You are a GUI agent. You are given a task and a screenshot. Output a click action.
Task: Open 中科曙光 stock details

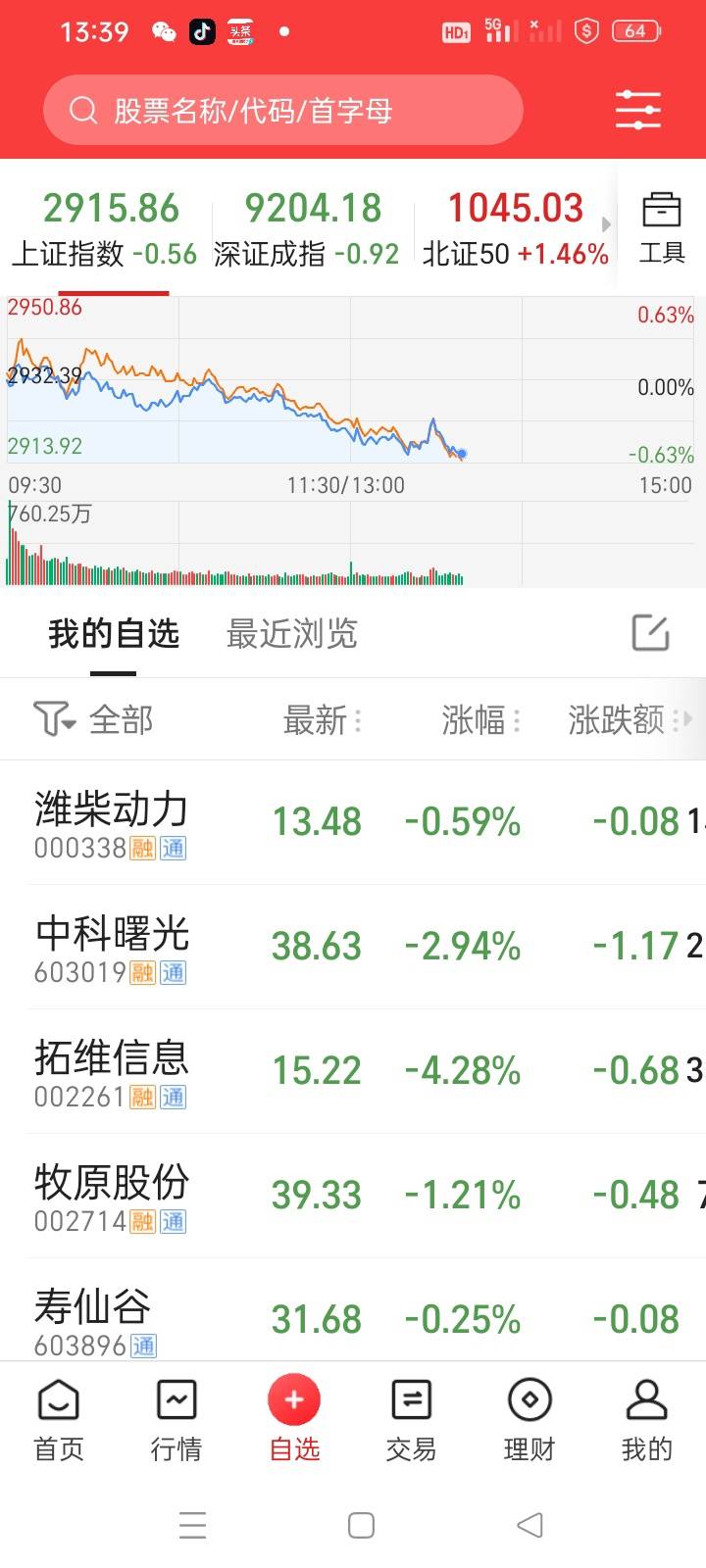click(353, 947)
